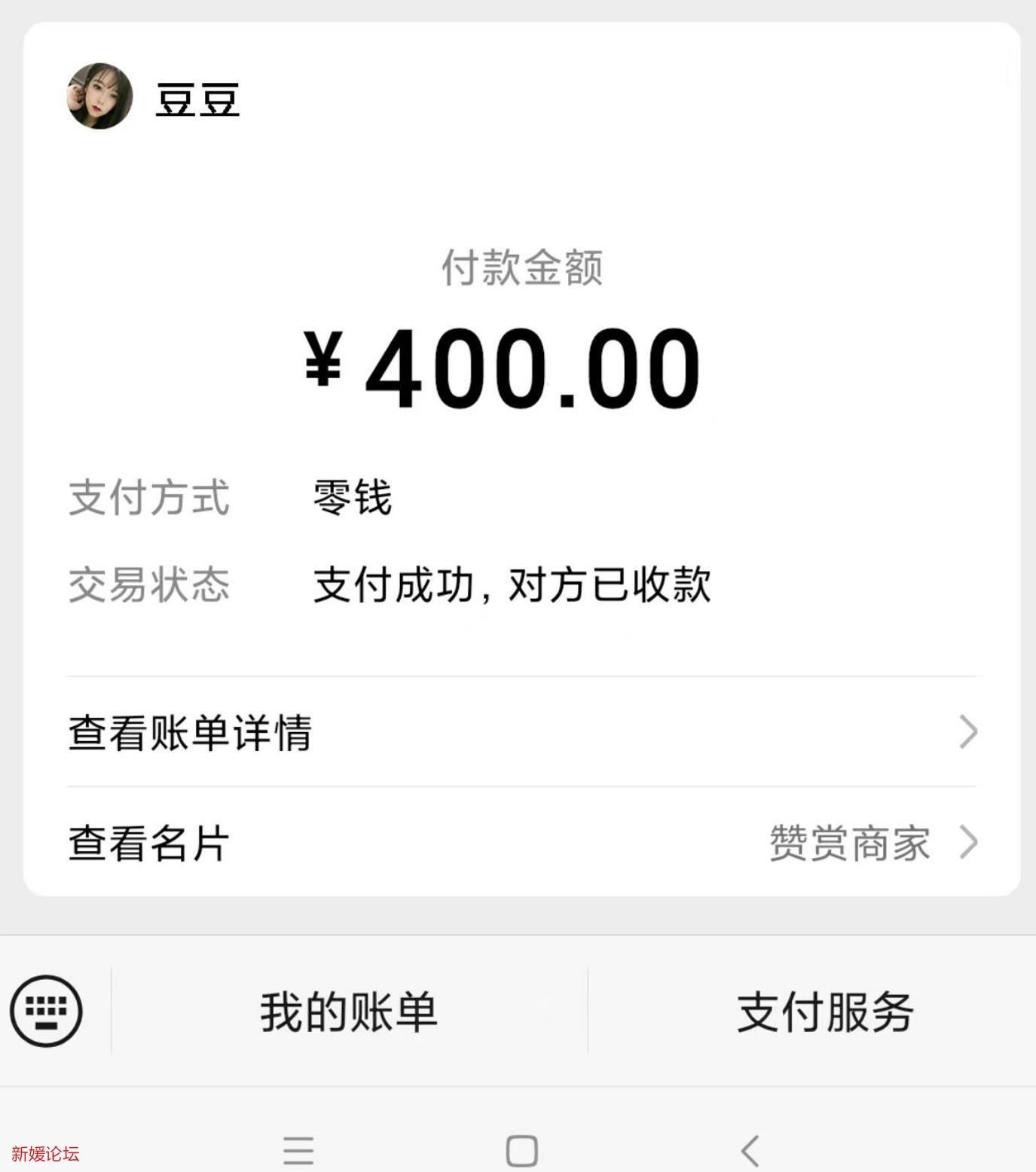This screenshot has width=1036, height=1172.
Task: Tap the 零钱 payment method value
Action: click(x=351, y=497)
